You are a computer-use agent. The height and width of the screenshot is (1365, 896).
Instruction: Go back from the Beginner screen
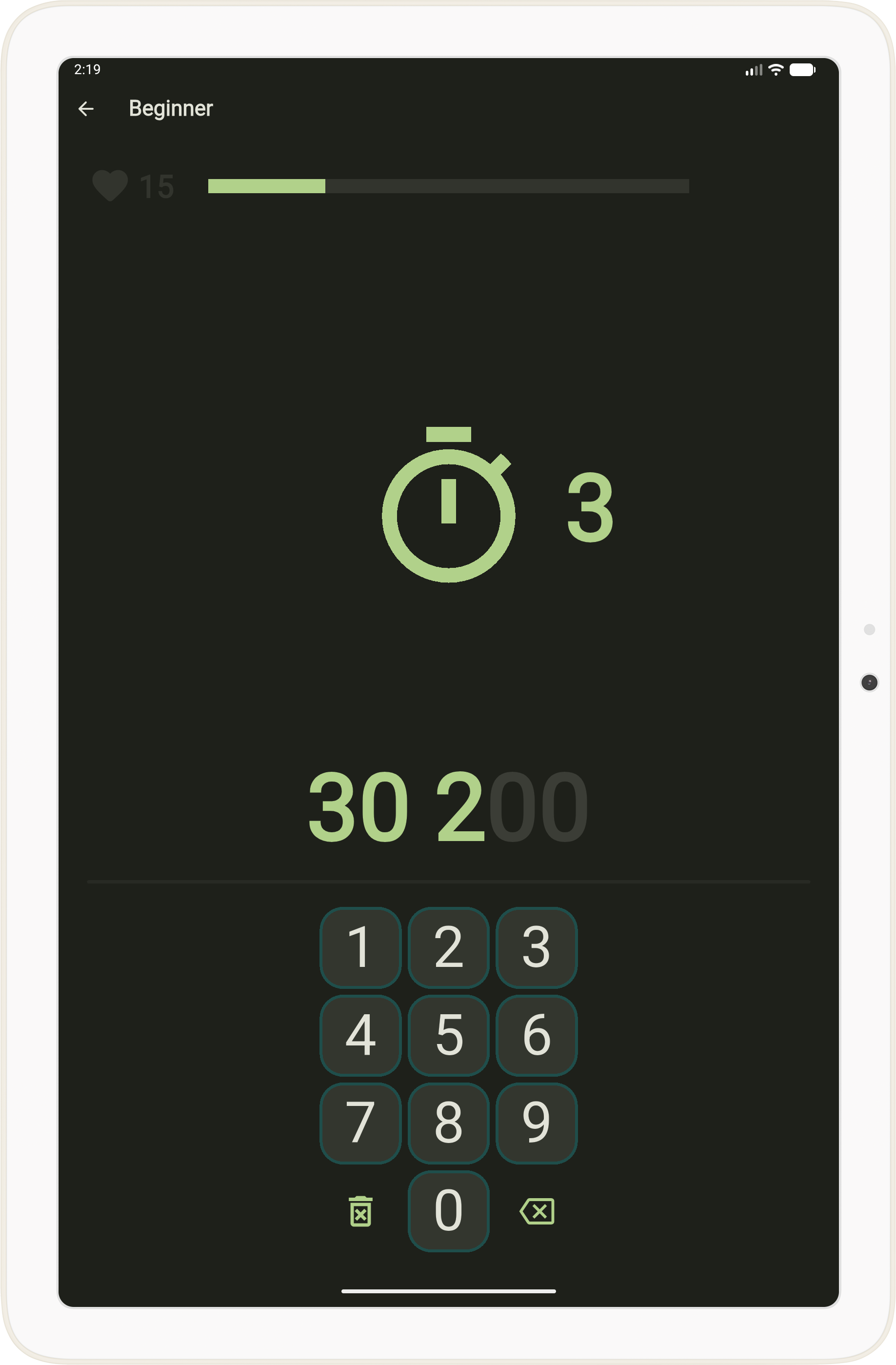[86, 108]
